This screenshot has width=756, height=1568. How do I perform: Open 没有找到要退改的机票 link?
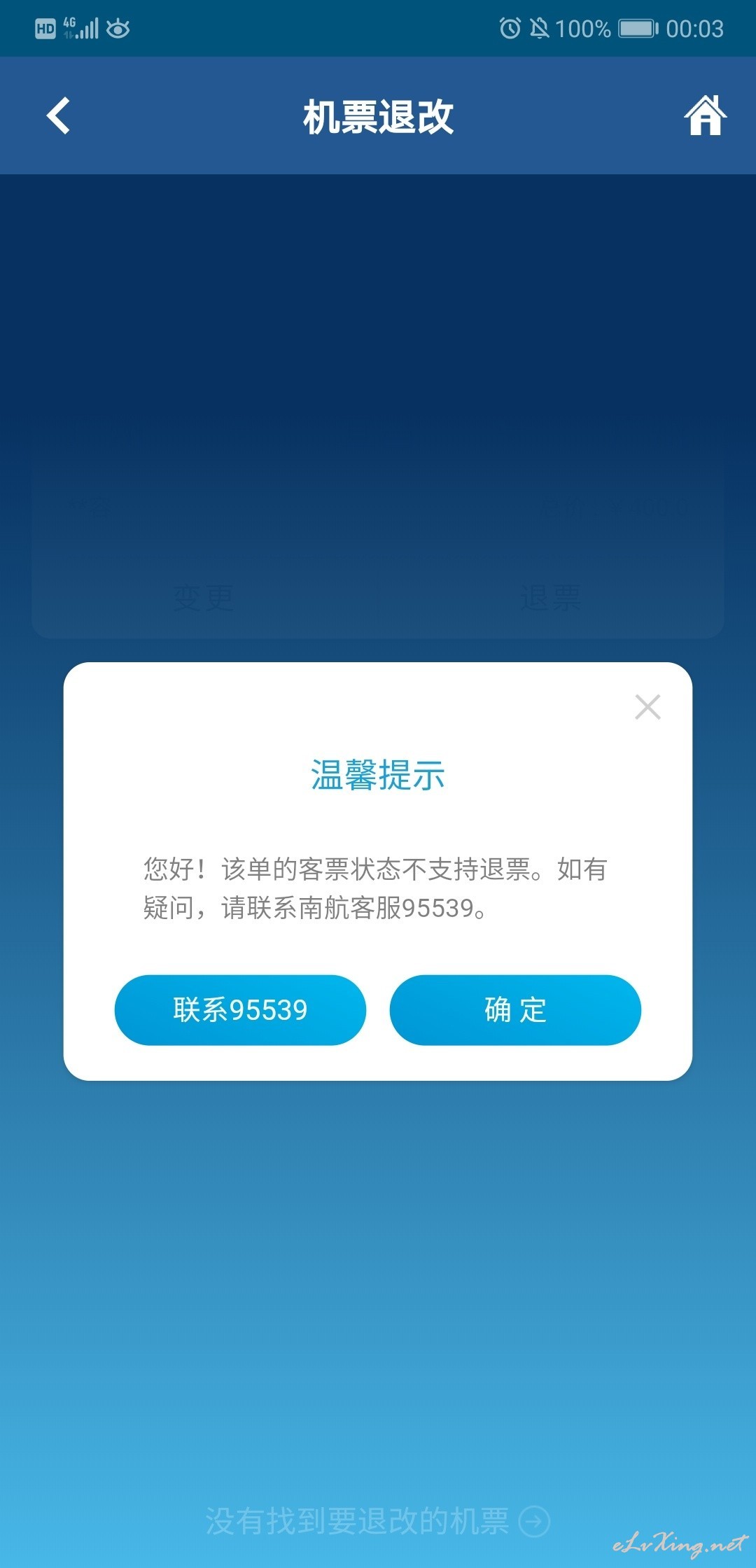pos(378,1521)
